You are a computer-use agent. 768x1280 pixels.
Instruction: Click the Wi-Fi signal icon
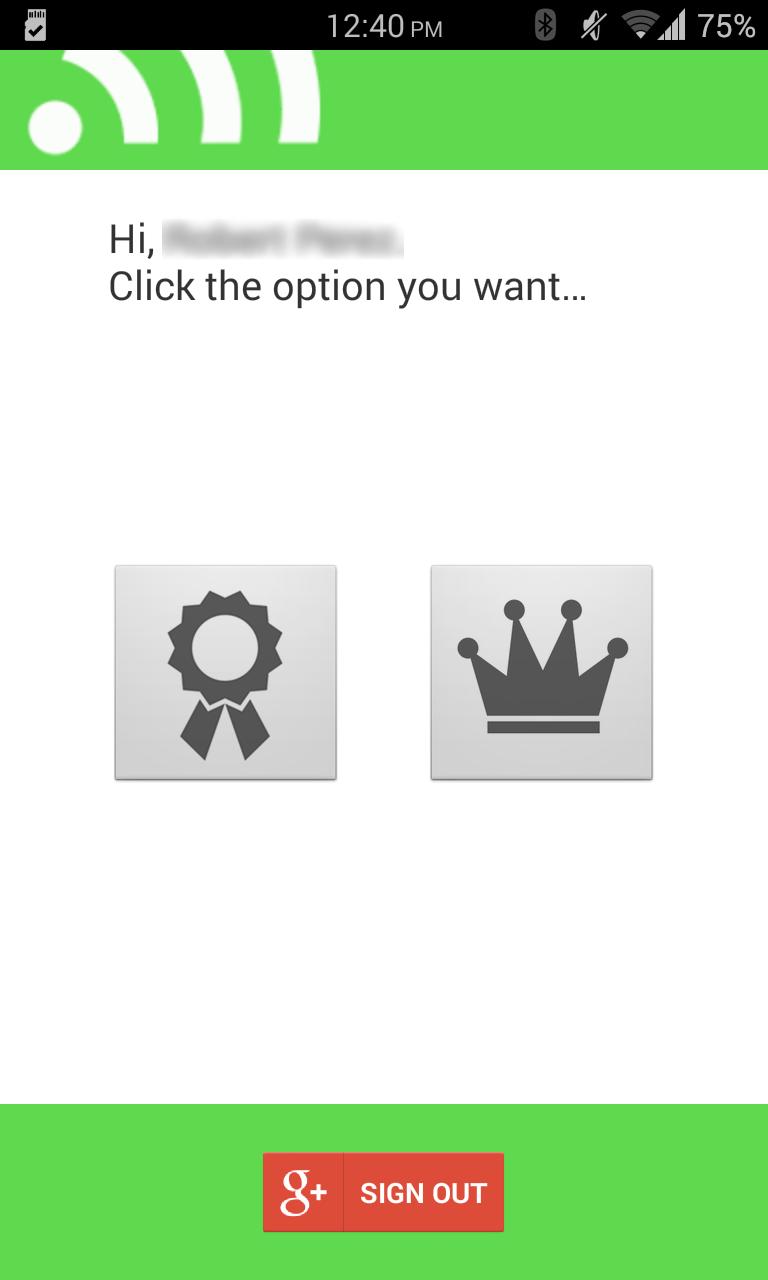click(x=640, y=27)
